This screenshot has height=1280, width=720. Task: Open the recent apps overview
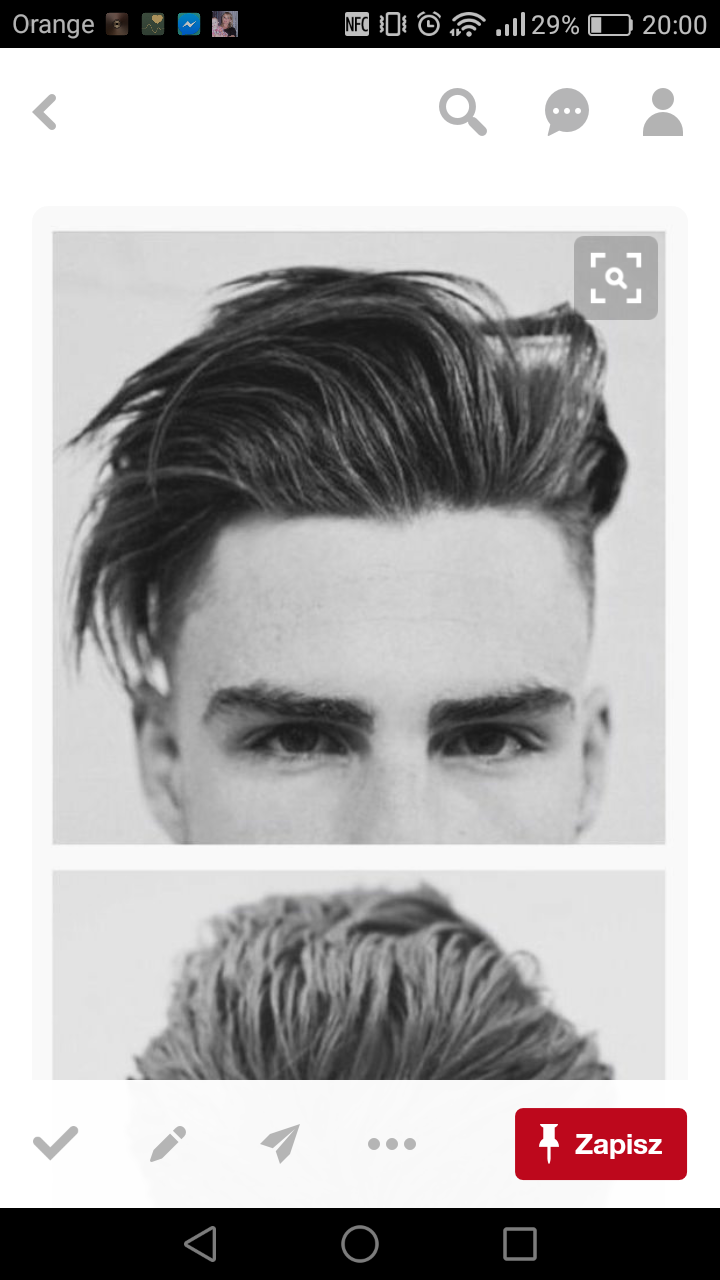point(520,1244)
